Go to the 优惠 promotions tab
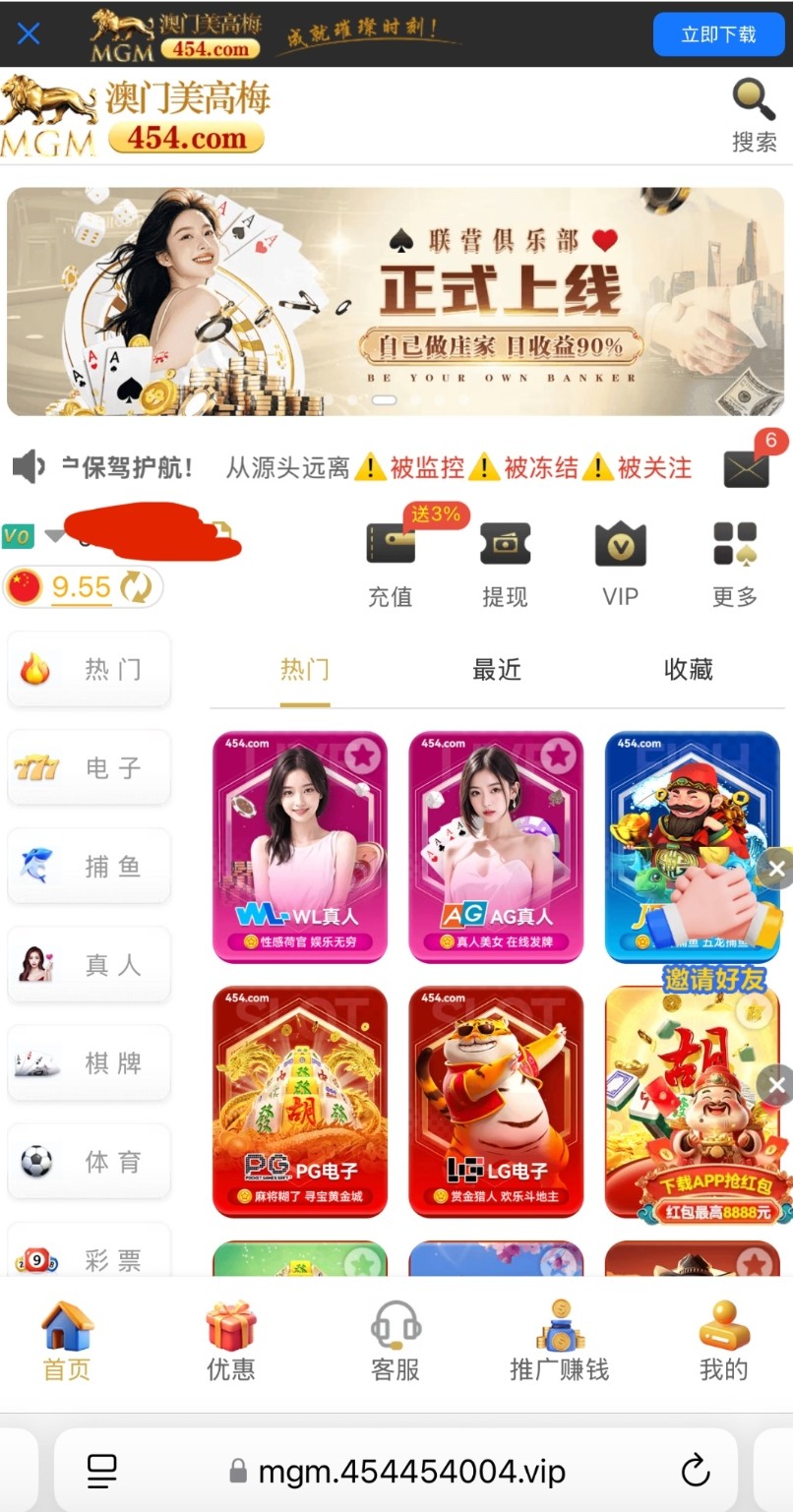Viewport: 793px width, 1512px height. (231, 1342)
